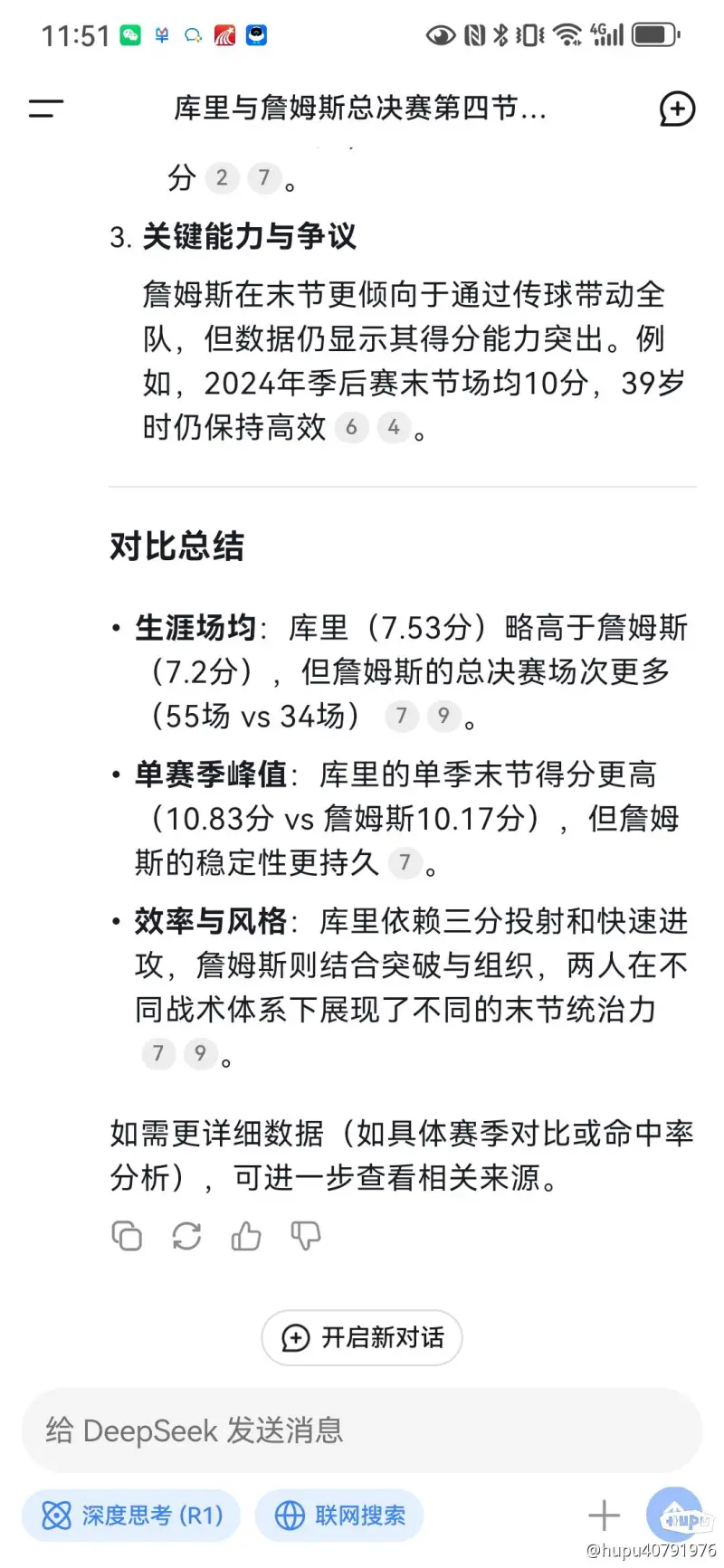724x1568 pixels.
Task: Open the sidebar menu
Action: pos(46,109)
